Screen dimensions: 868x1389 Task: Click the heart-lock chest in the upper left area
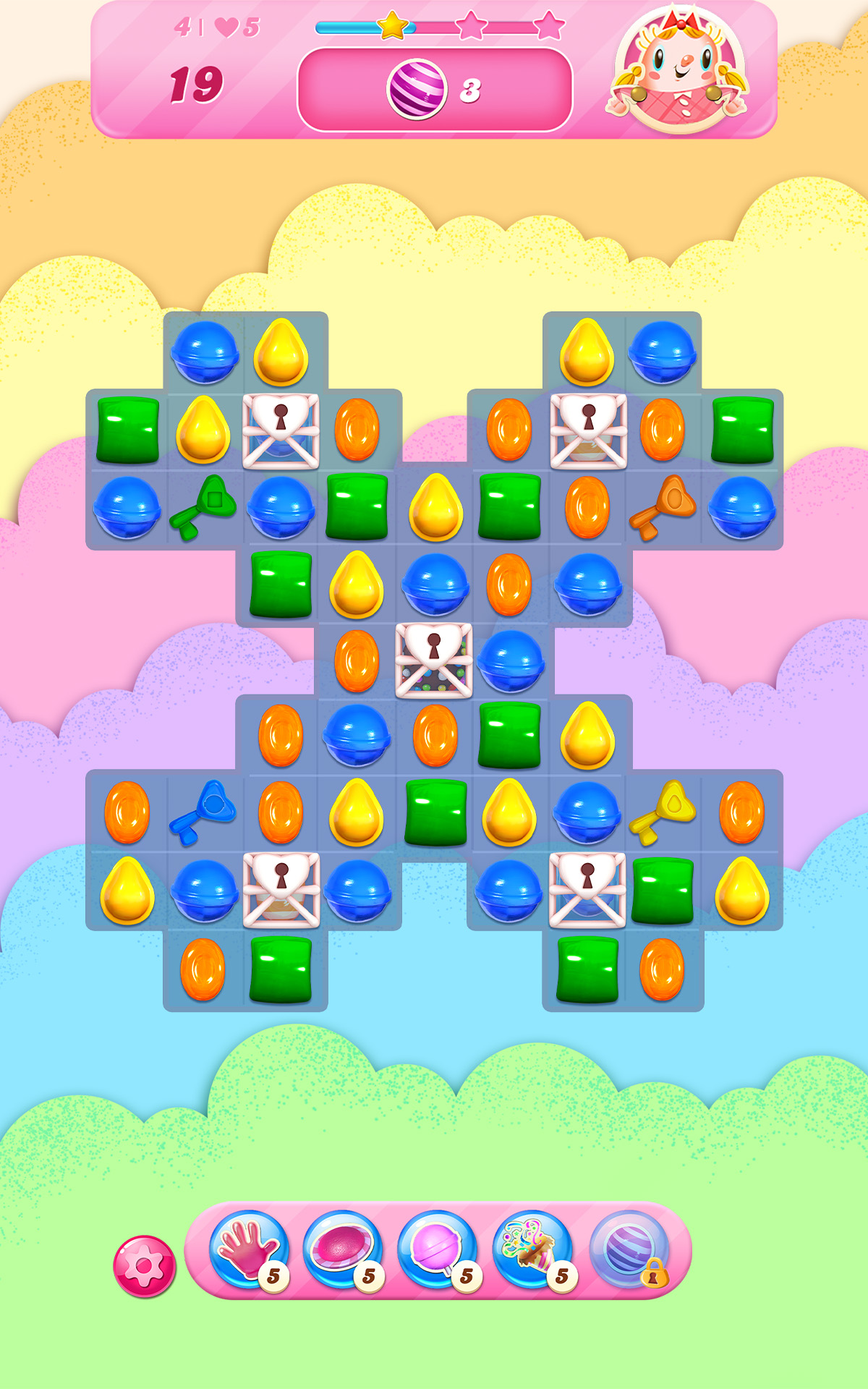click(282, 430)
